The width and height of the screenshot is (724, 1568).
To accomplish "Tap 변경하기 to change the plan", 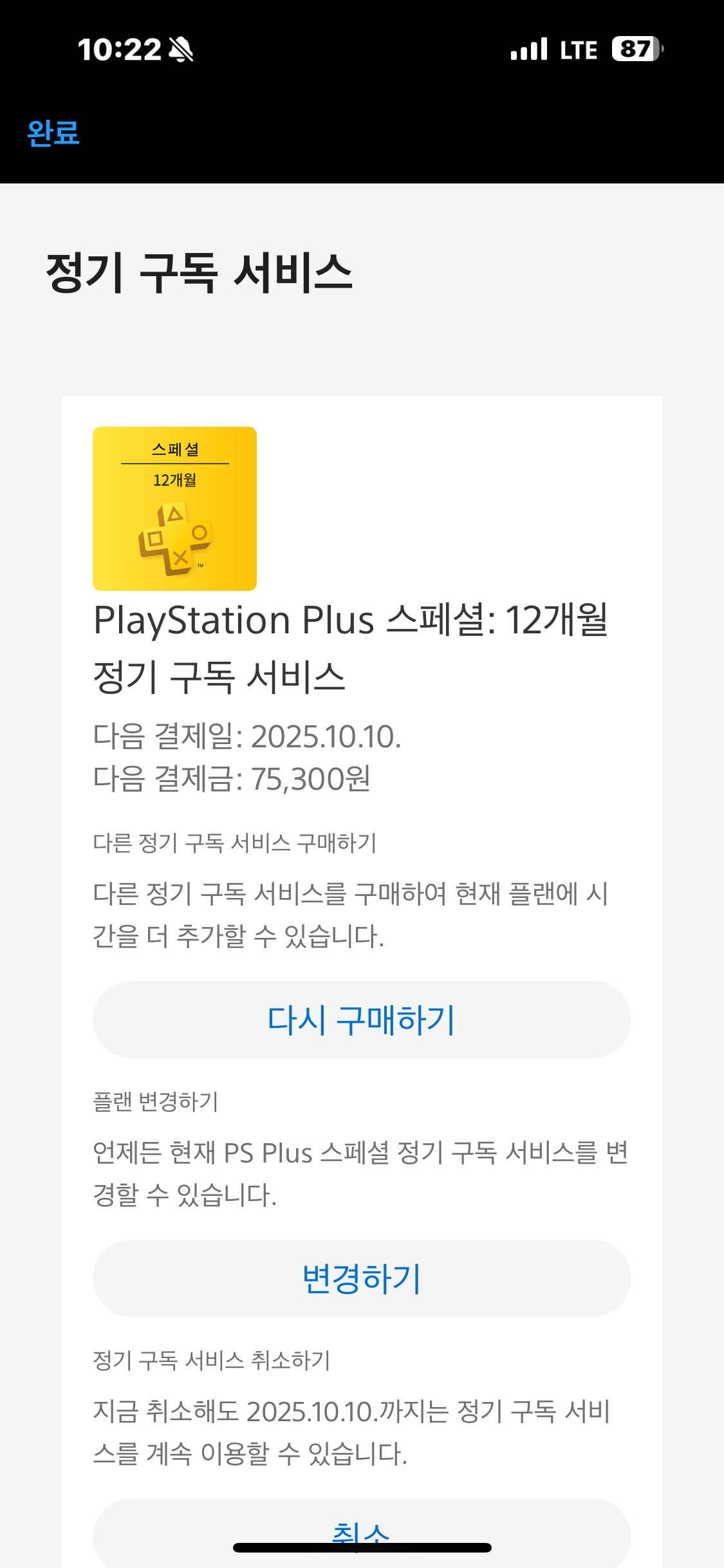I will click(x=362, y=1278).
